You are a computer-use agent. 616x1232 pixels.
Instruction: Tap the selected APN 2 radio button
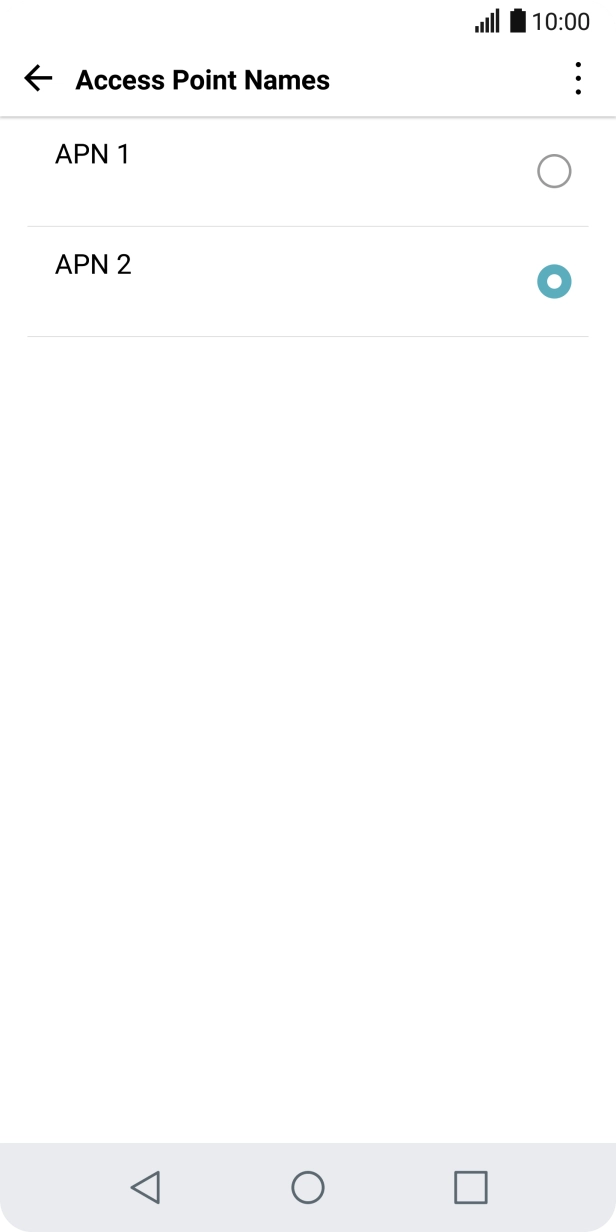554,282
